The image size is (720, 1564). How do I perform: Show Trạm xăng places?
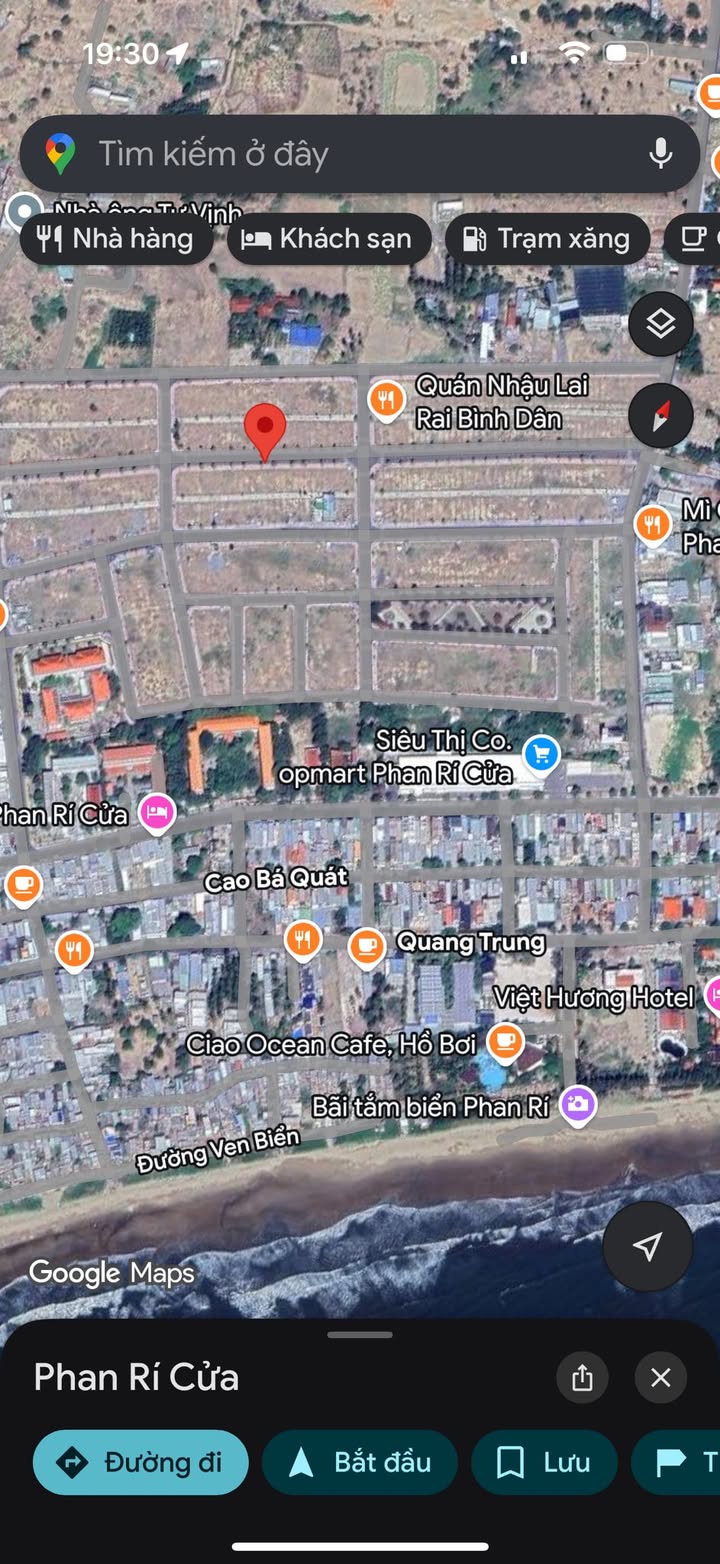[x=547, y=239]
